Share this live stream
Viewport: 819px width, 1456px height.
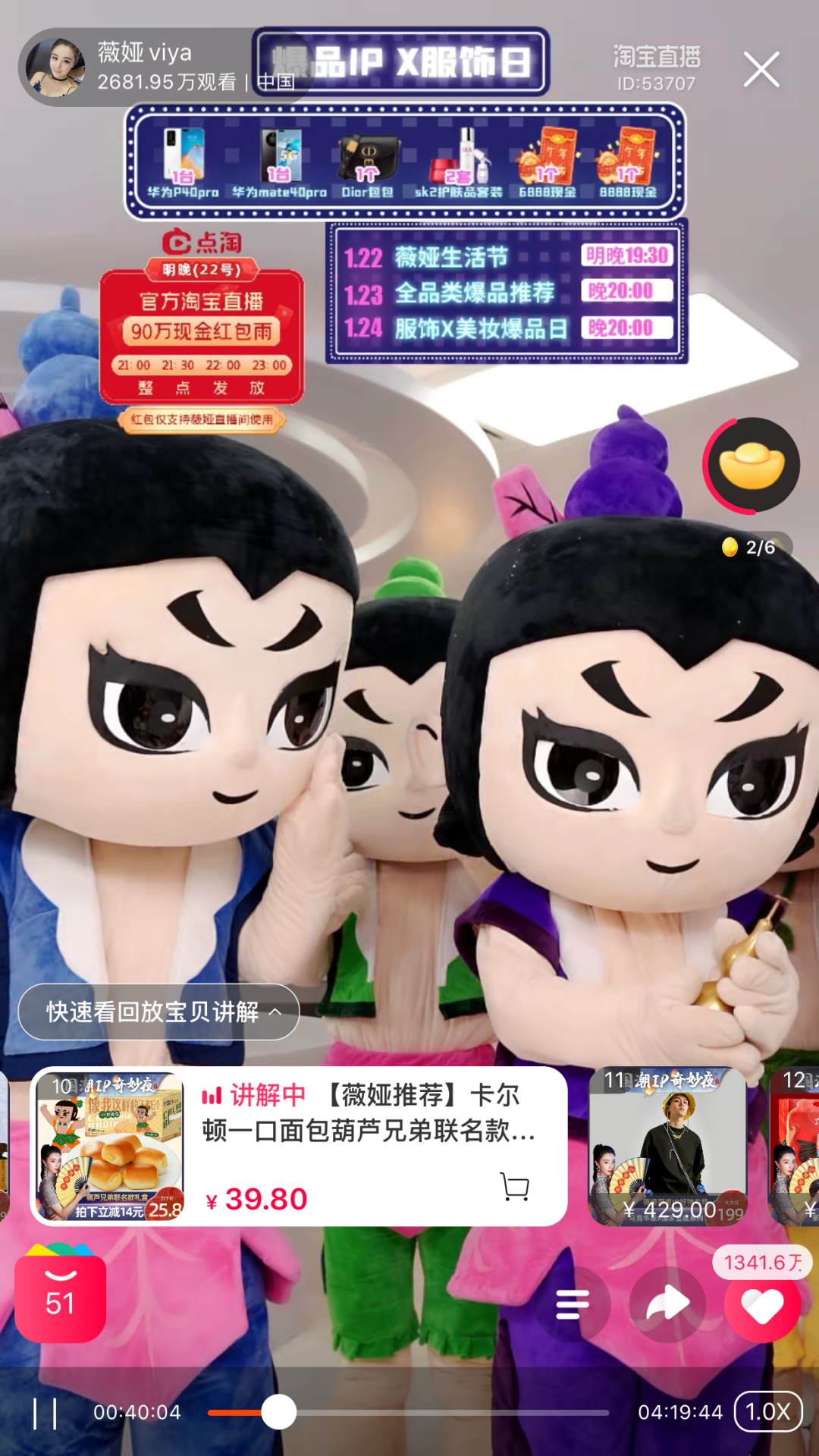coord(667,1304)
